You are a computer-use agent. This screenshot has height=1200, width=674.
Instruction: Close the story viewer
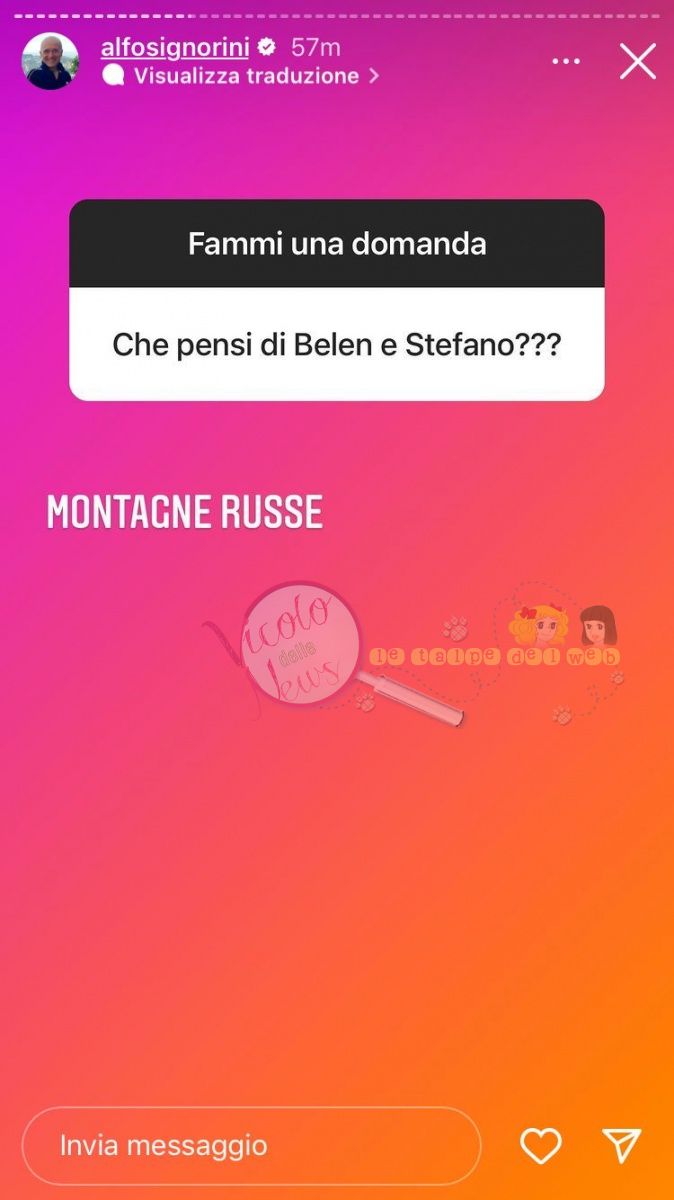pyautogui.click(x=637, y=61)
